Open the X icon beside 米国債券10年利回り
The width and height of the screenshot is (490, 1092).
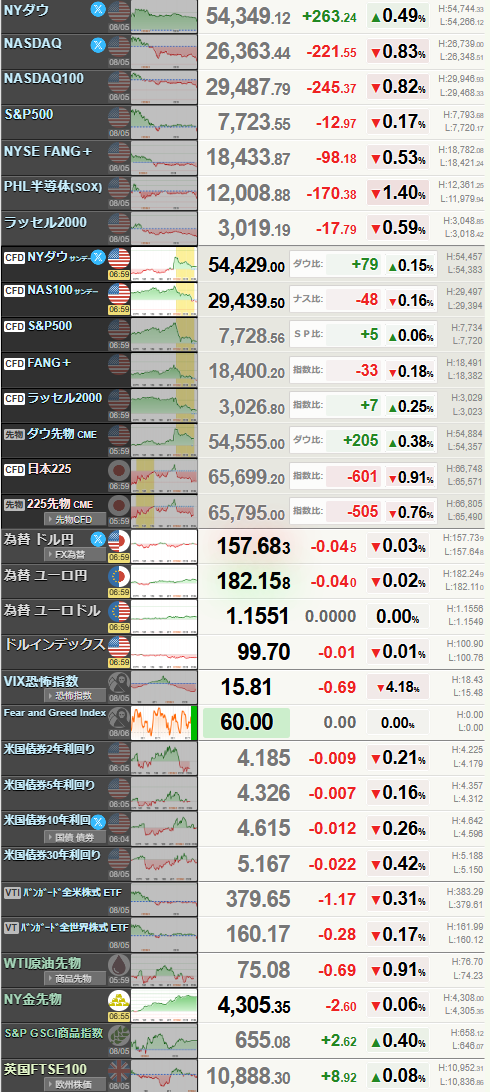coord(98,821)
